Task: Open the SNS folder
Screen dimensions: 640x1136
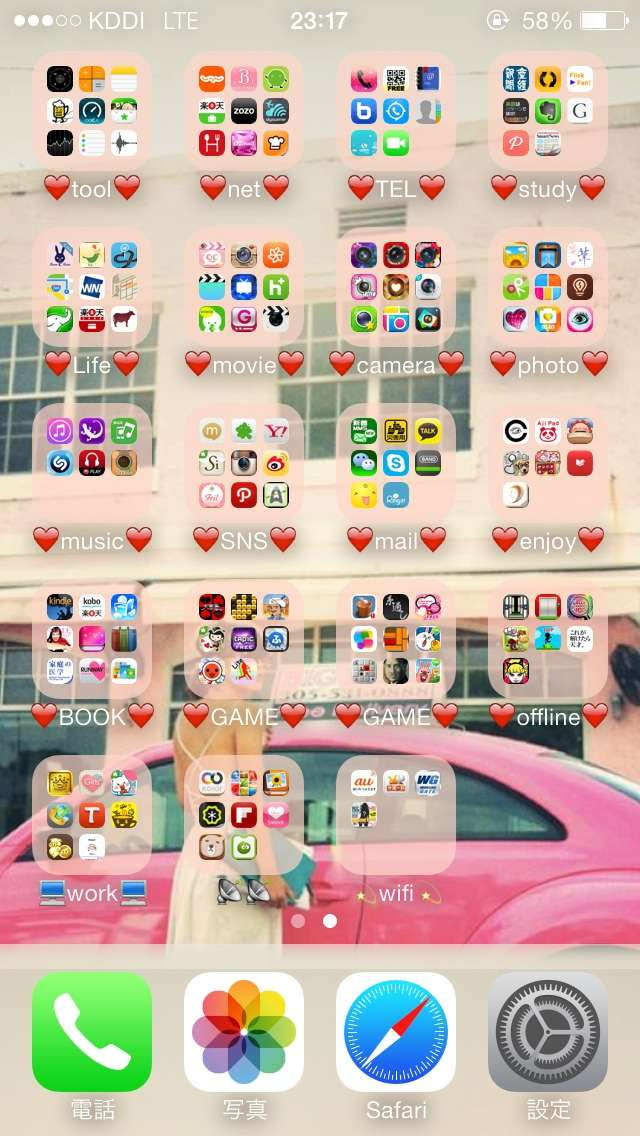Action: coord(244,463)
